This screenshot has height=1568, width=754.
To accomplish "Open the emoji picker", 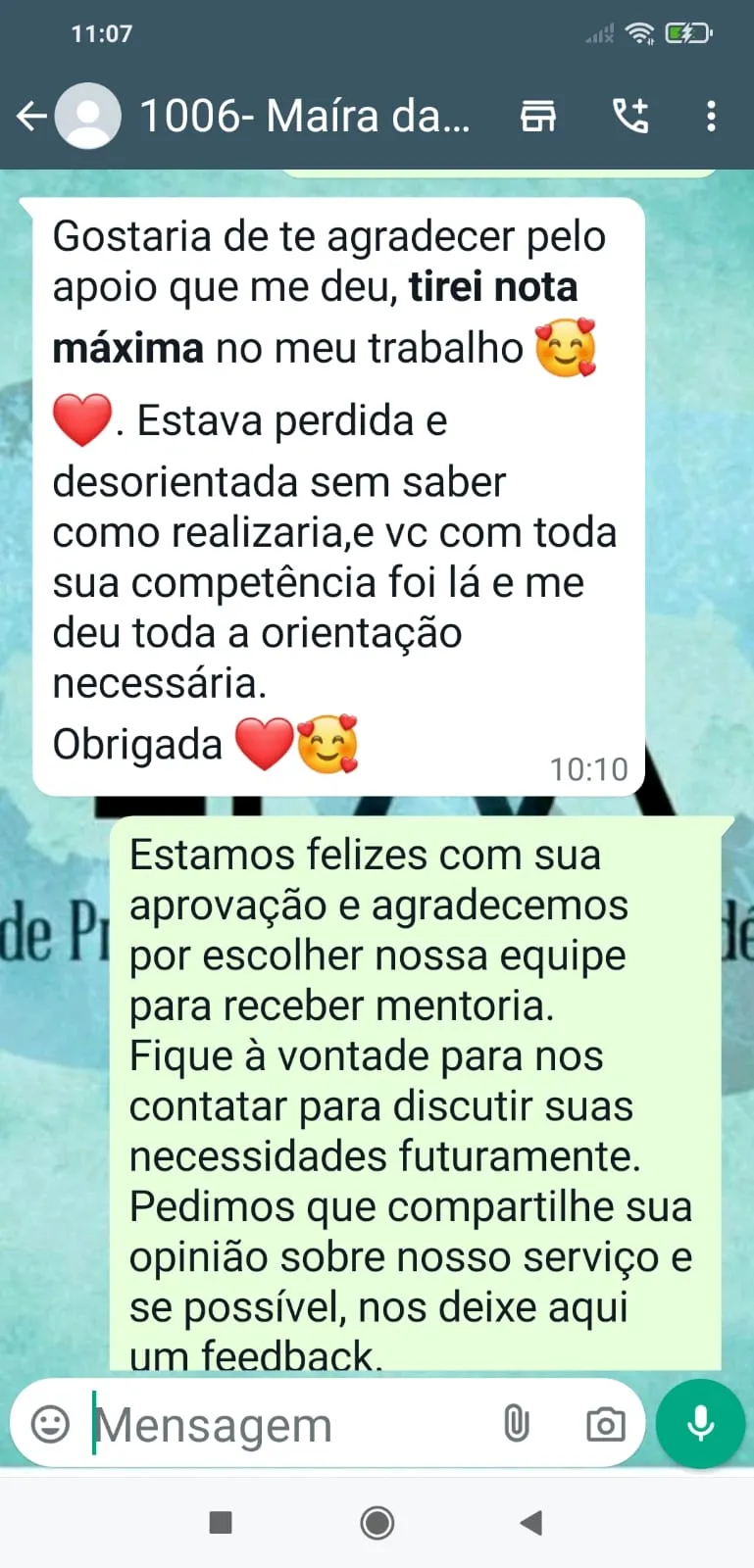I will pyautogui.click(x=51, y=1424).
